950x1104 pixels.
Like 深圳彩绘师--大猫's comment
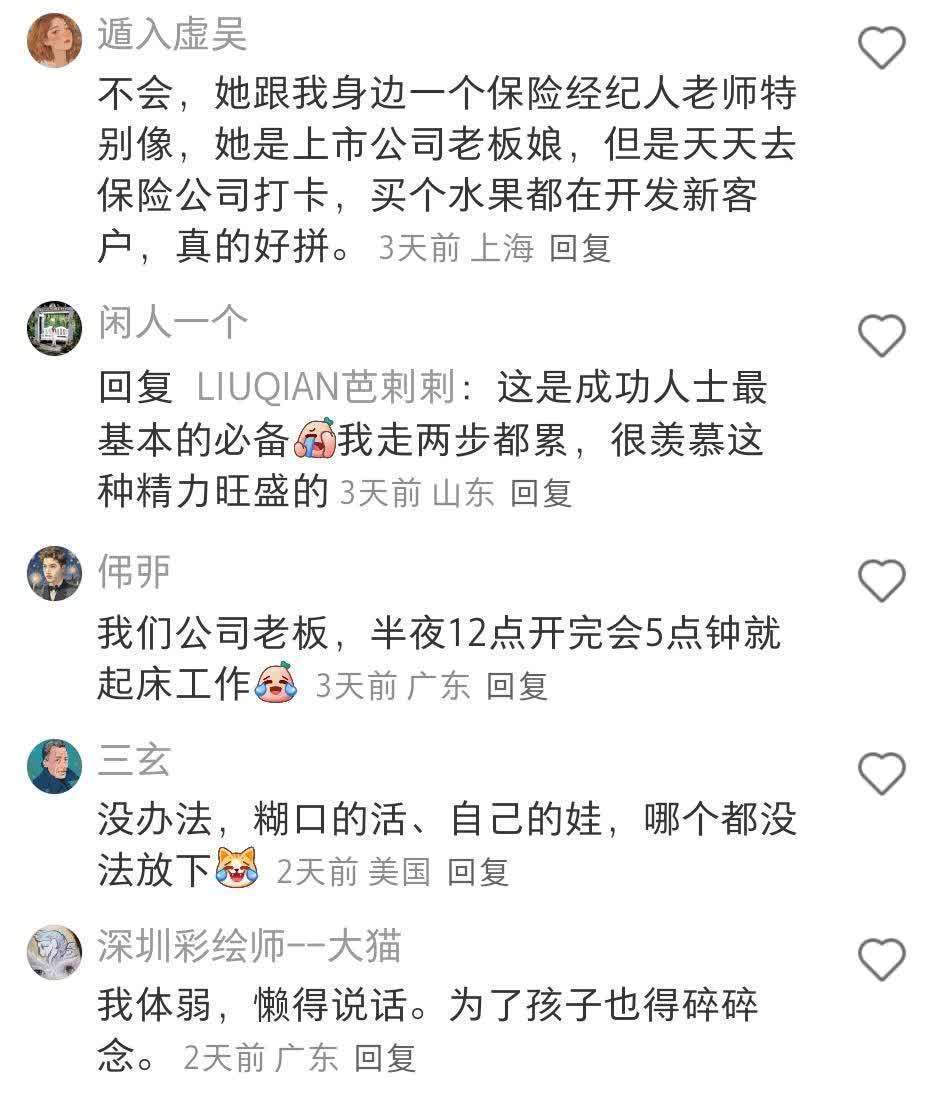pyautogui.click(x=882, y=960)
